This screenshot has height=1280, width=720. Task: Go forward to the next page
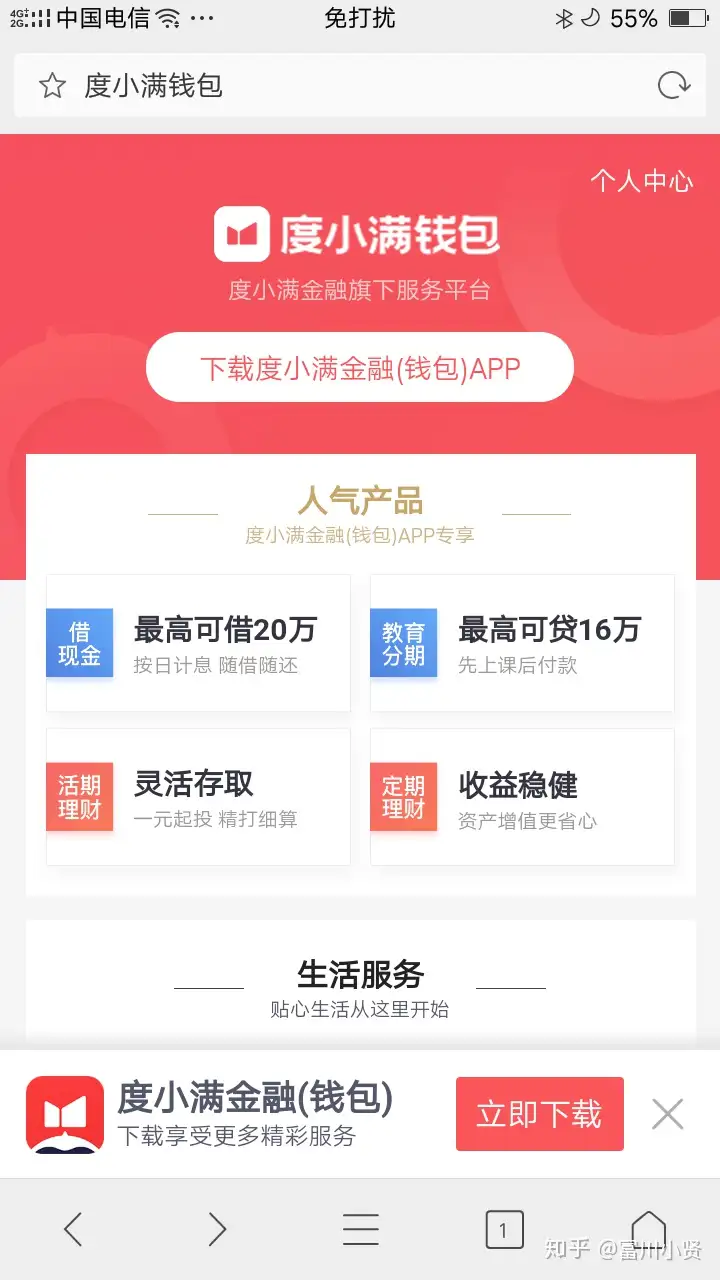(217, 1229)
